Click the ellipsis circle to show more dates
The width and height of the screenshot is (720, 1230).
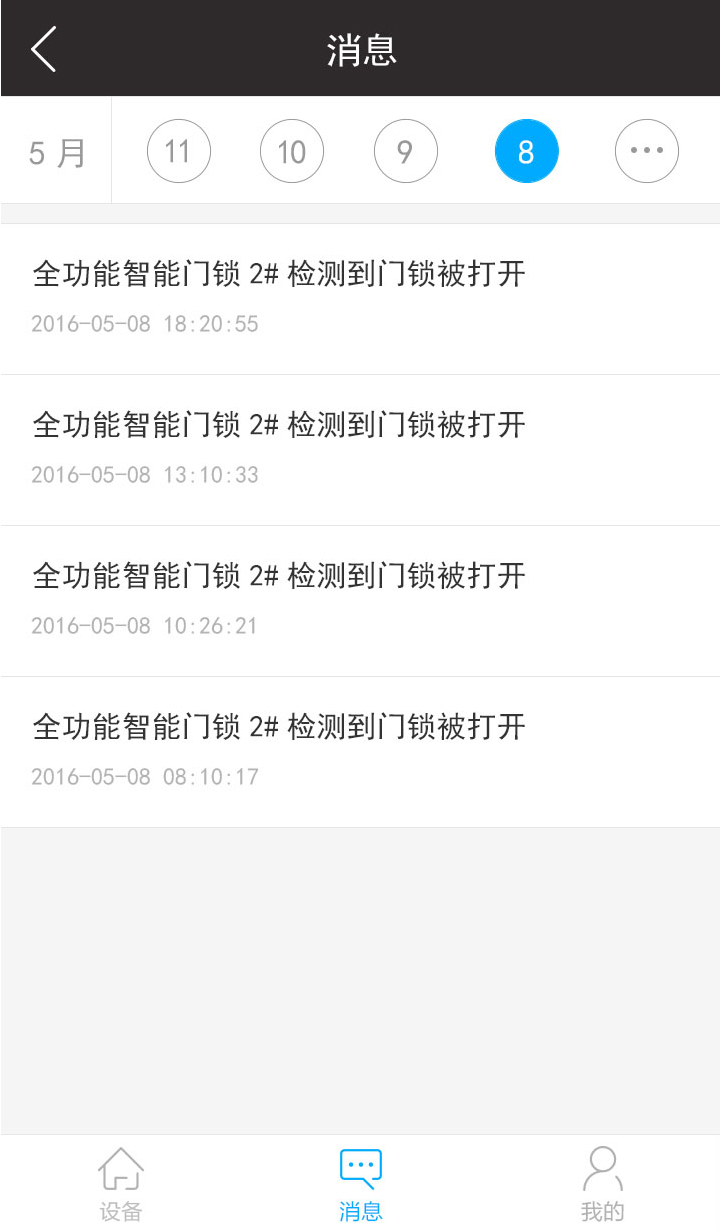pos(646,150)
